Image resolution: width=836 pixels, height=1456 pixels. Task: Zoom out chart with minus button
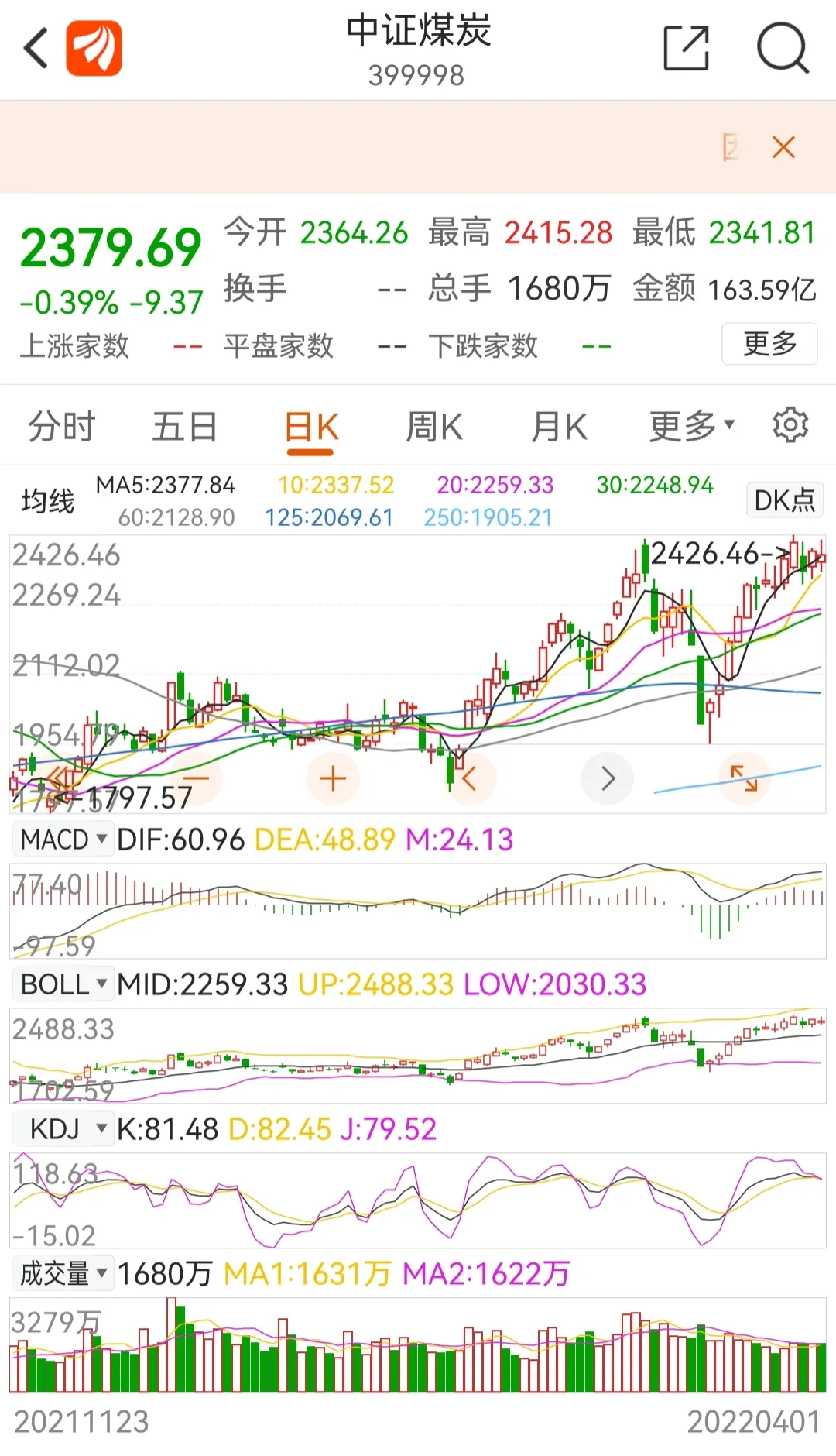tap(196, 778)
